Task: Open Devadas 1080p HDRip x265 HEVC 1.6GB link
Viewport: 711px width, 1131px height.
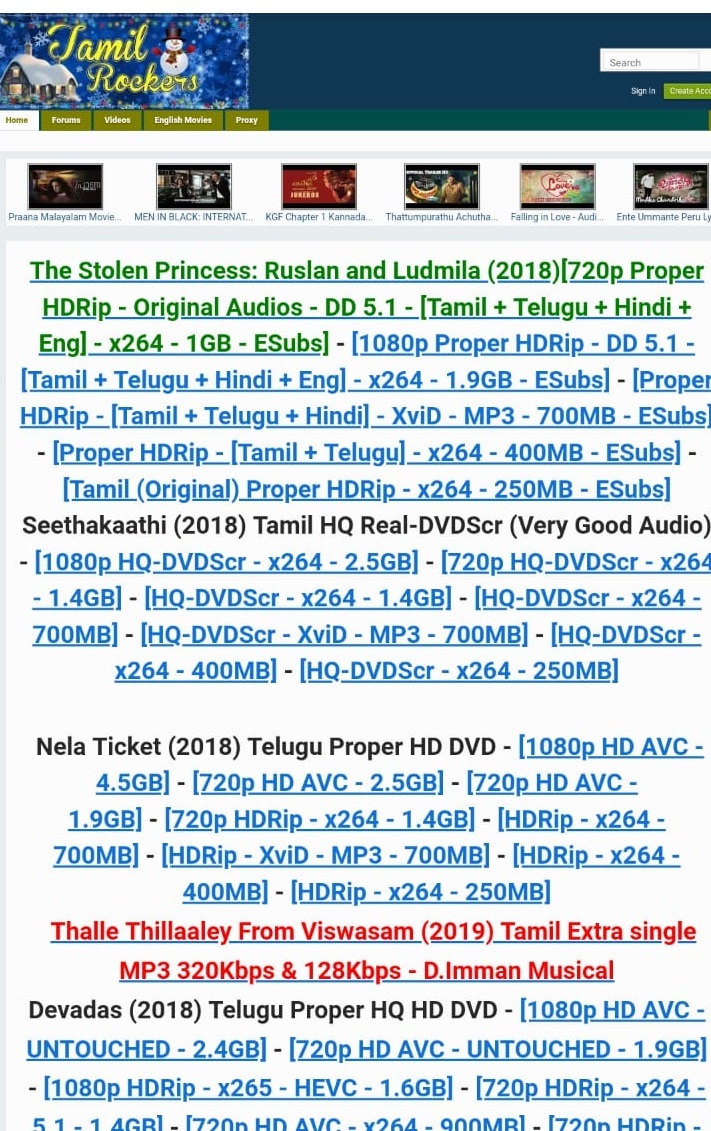Action: (248, 1088)
